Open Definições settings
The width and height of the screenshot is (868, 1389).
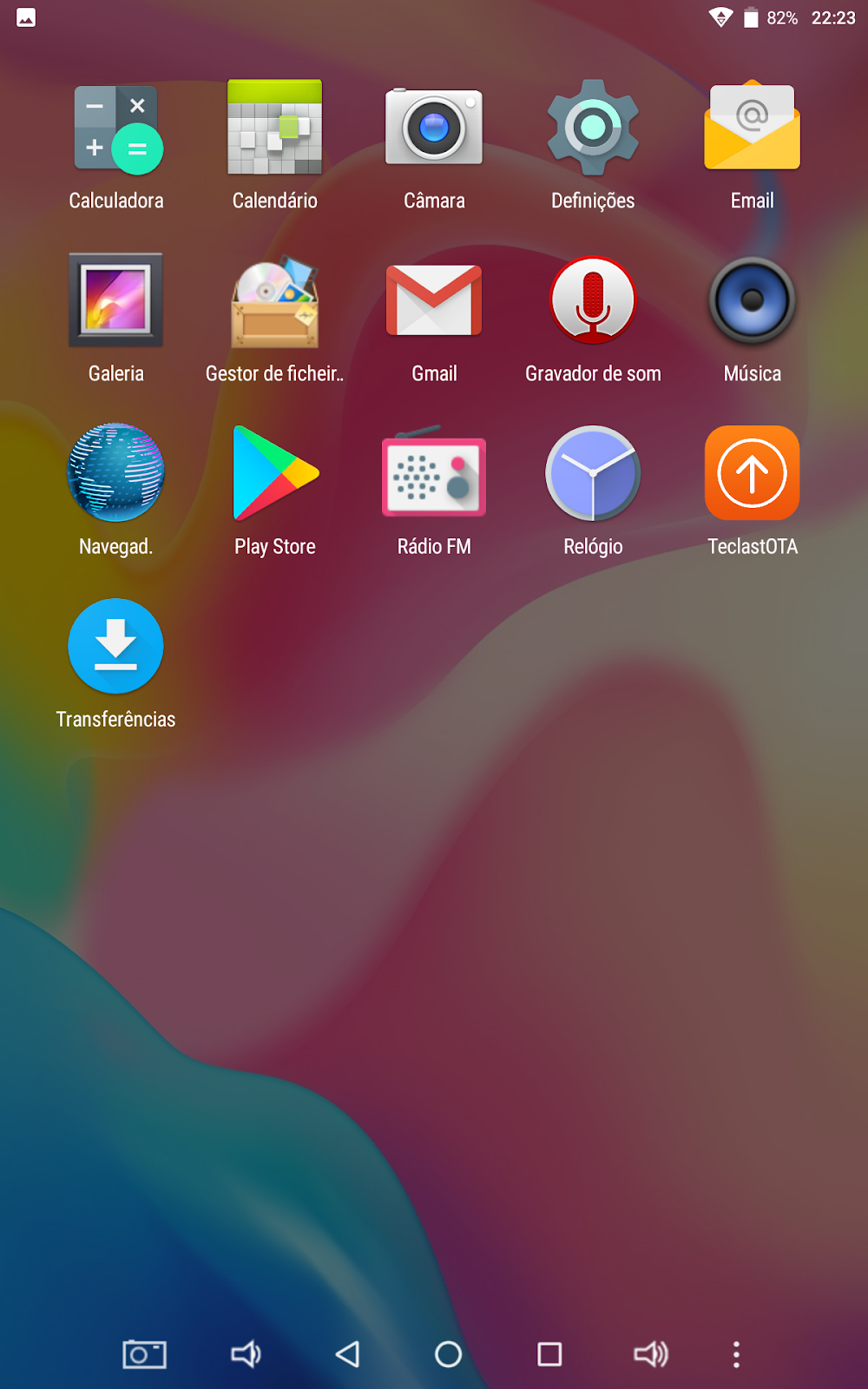tap(593, 128)
